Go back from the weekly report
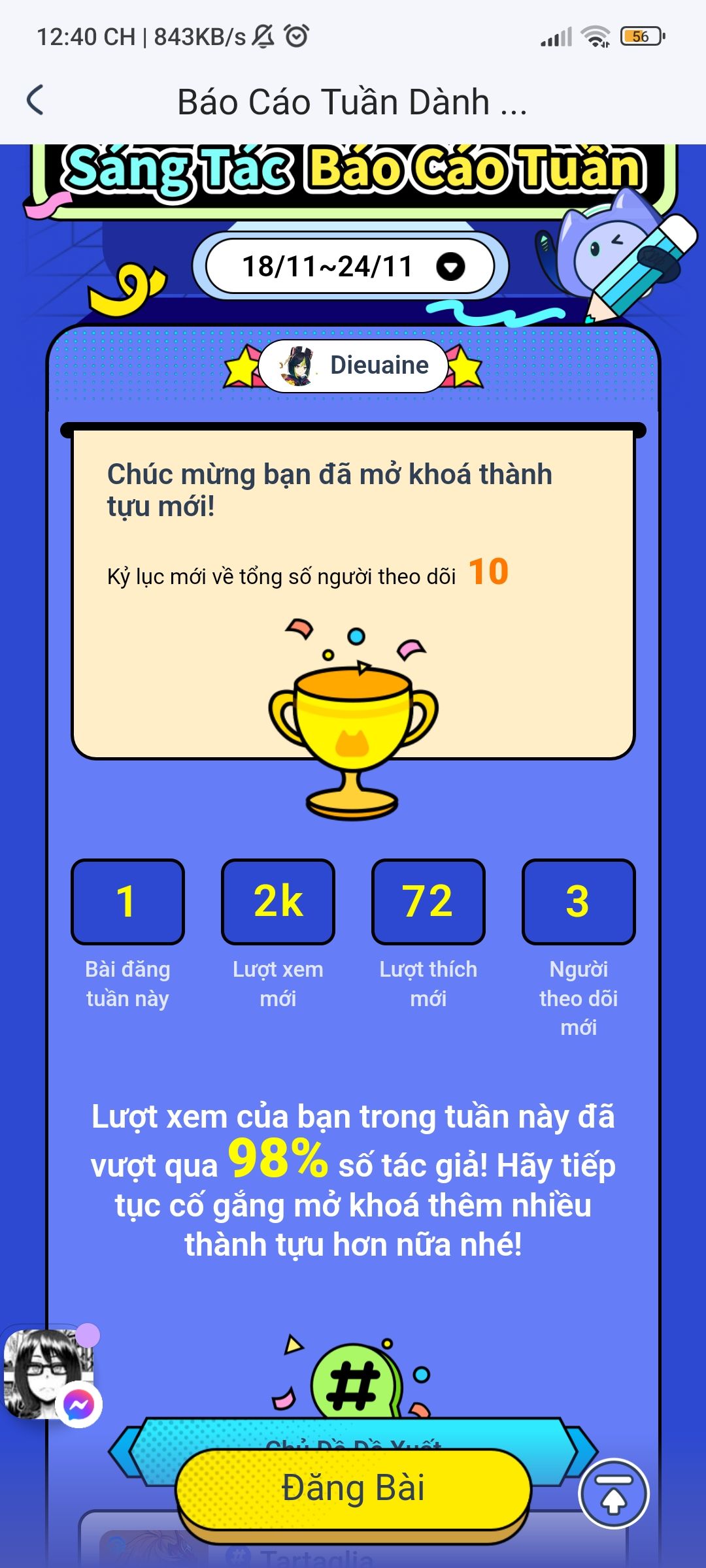Viewport: 706px width, 1568px height. (x=36, y=101)
